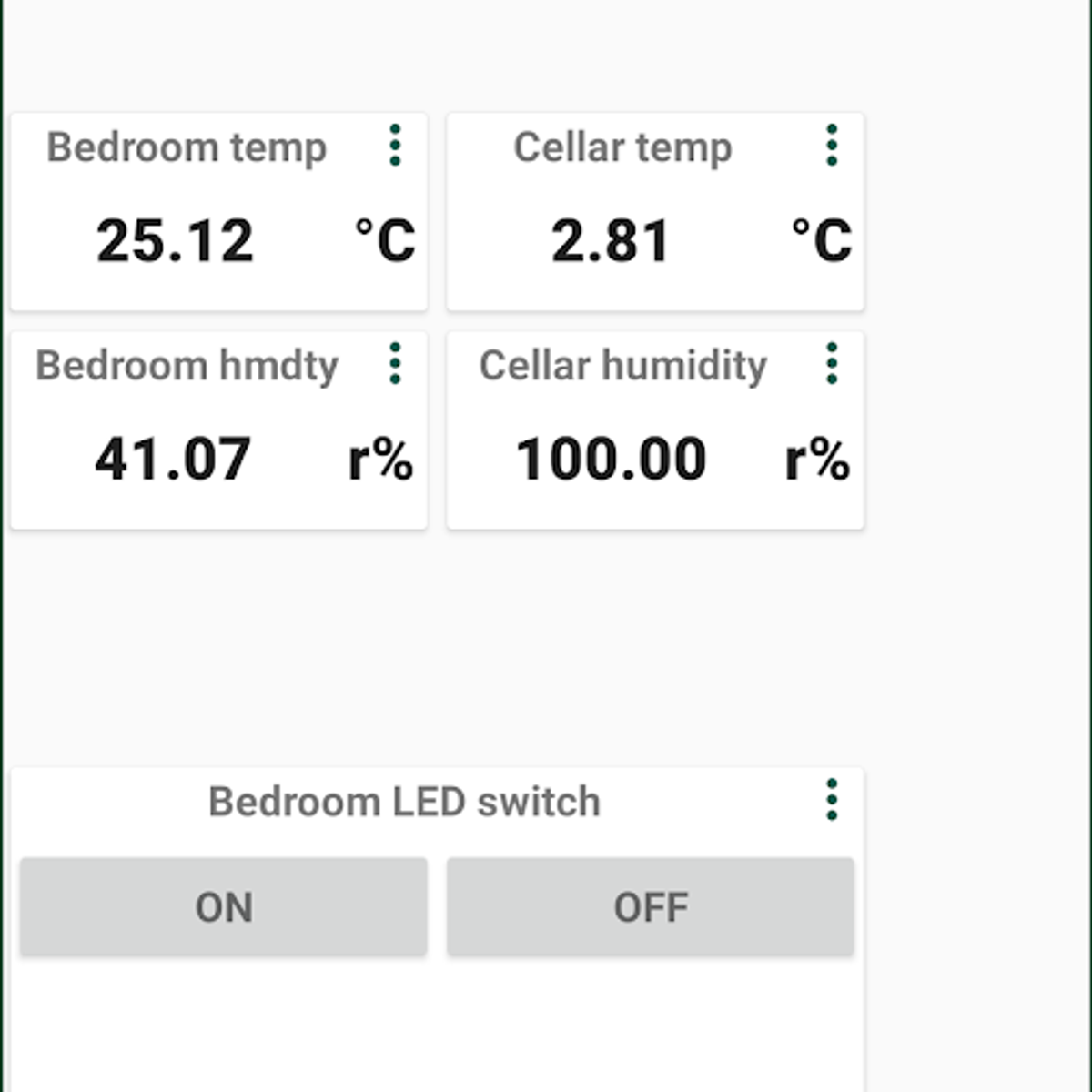Open the Bedroom hmdty overflow menu
The image size is (1092, 1092).
pyautogui.click(x=395, y=364)
